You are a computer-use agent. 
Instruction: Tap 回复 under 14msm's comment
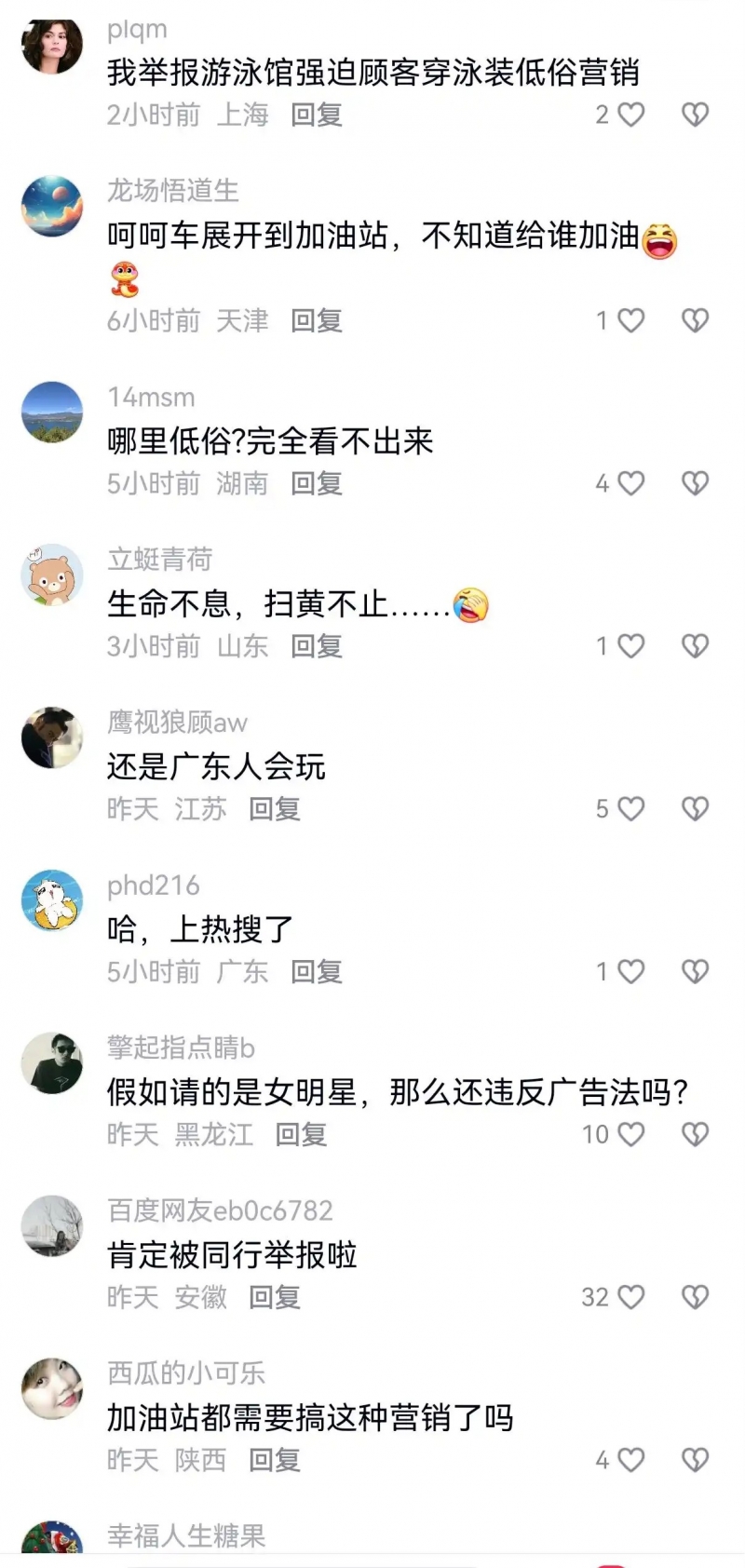click(x=317, y=483)
